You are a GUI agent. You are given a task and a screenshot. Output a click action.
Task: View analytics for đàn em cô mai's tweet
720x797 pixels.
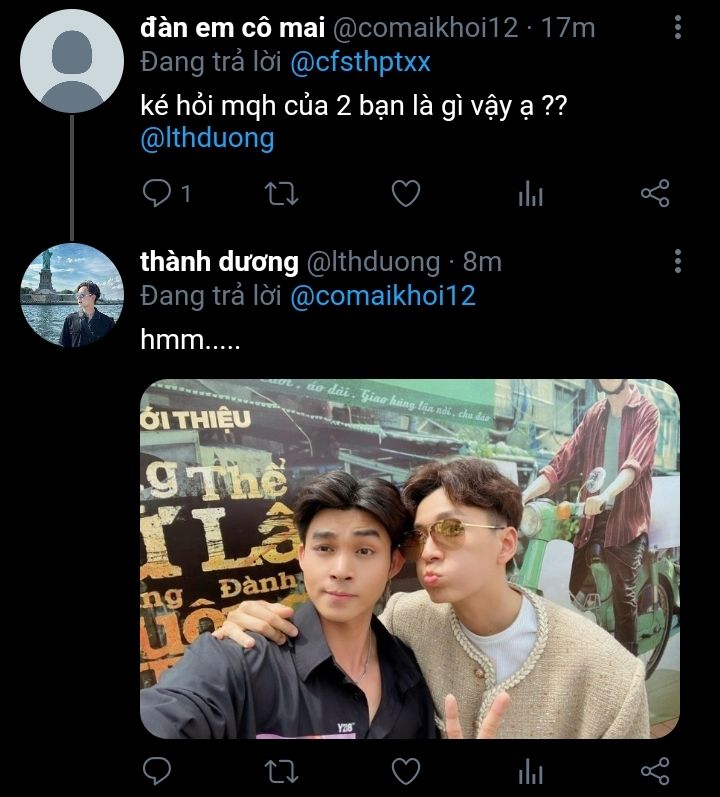tap(530, 193)
